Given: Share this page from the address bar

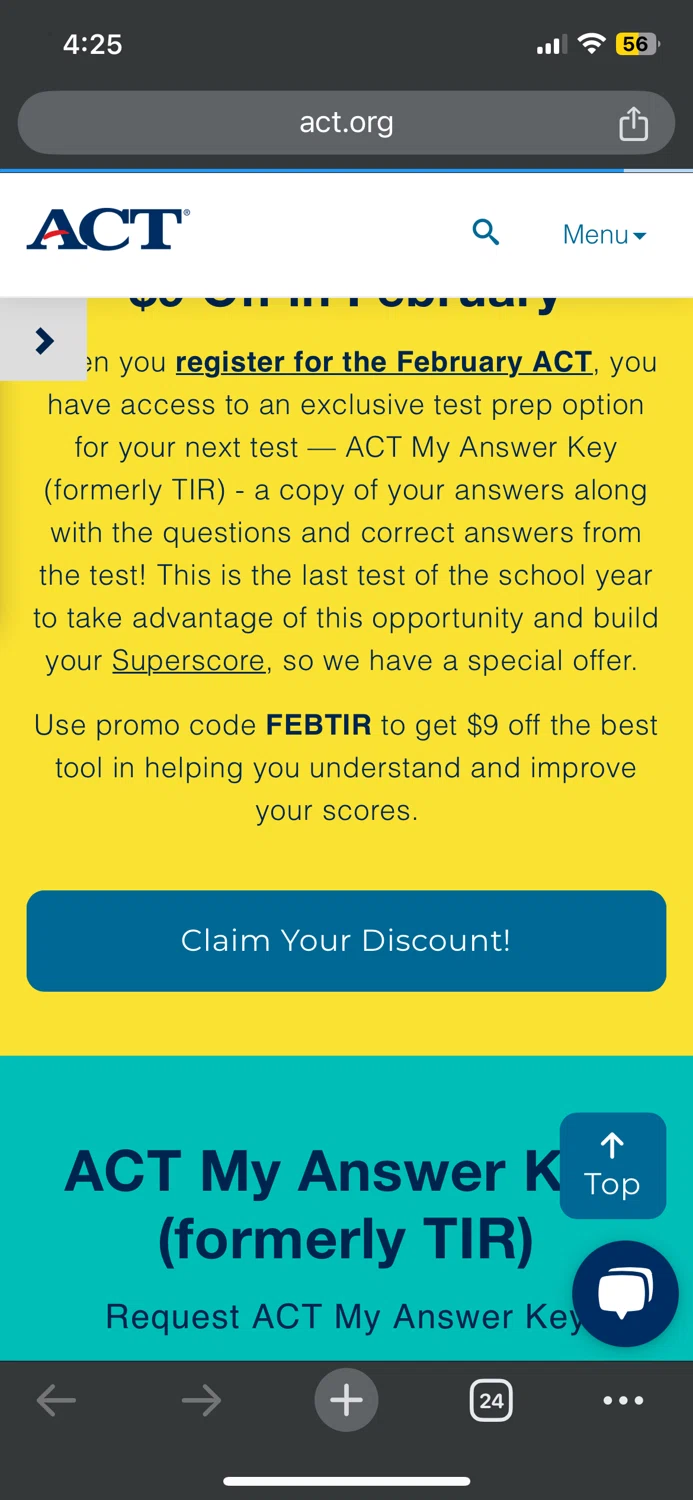Looking at the screenshot, I should coord(633,124).
